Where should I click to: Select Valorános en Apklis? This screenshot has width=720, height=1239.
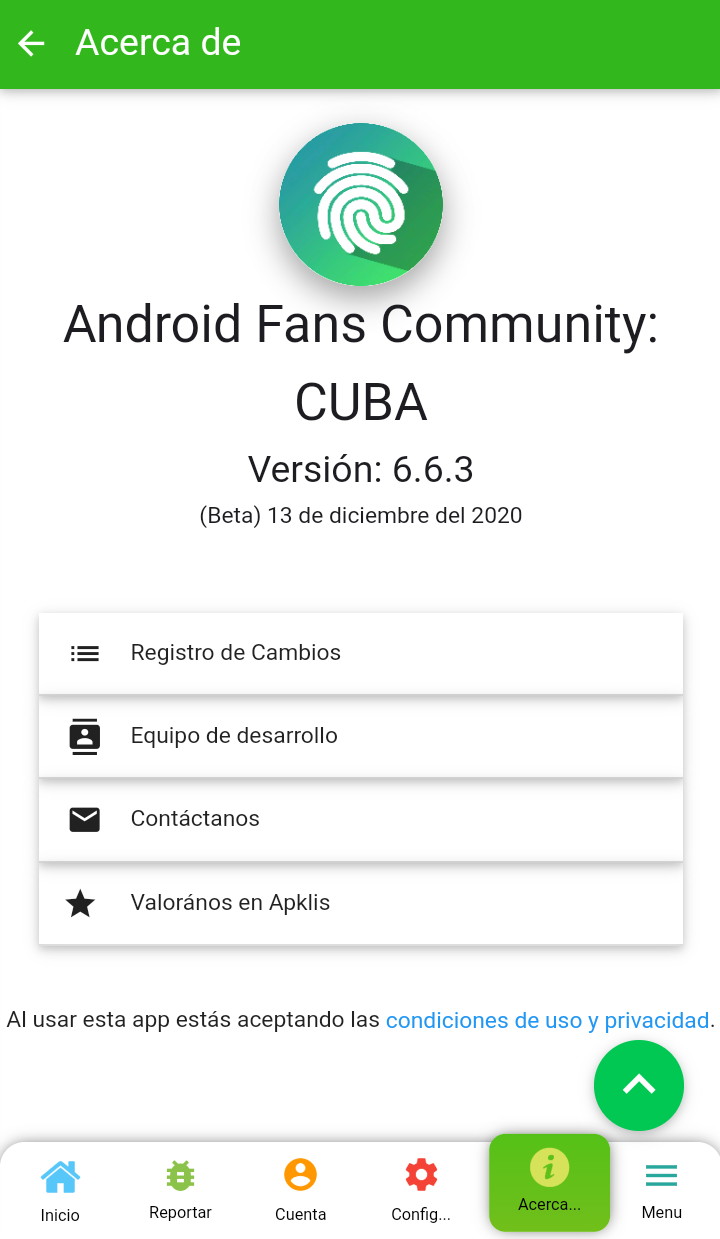tap(360, 903)
